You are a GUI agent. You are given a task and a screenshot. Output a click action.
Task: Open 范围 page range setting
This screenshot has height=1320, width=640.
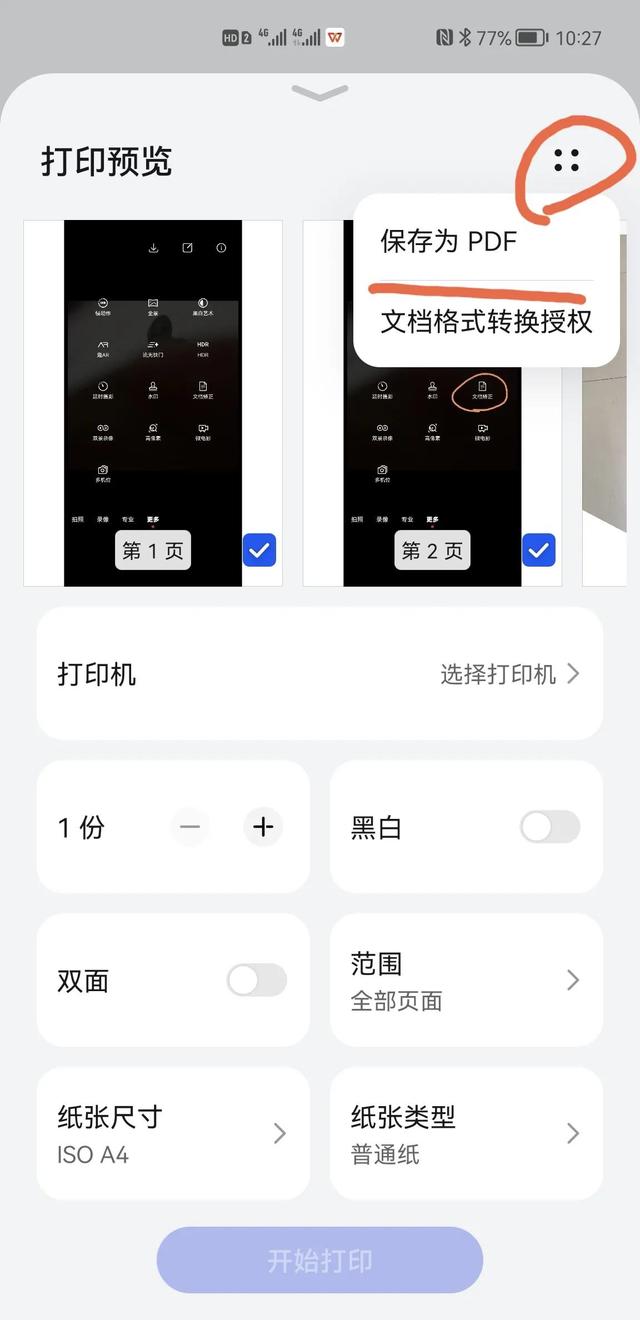click(x=466, y=980)
